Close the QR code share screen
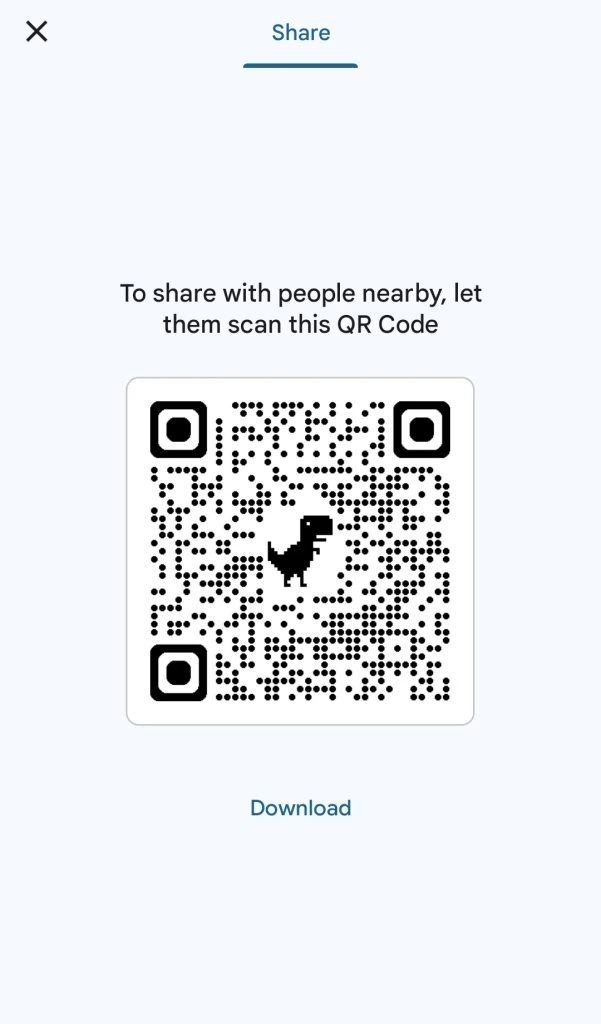 point(37,32)
